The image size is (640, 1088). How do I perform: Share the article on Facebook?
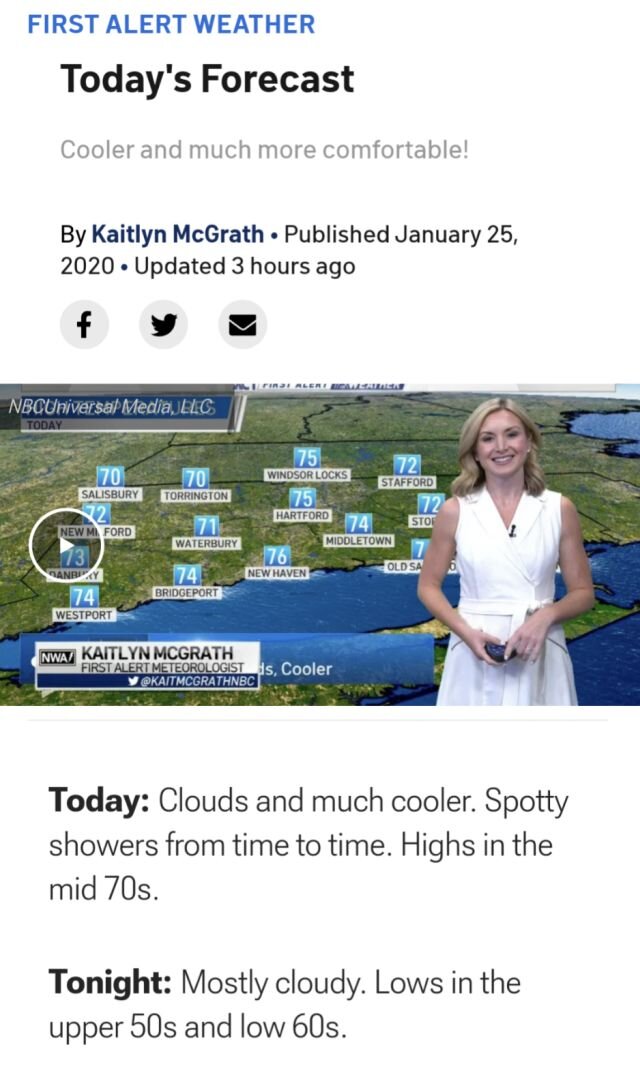click(84, 324)
